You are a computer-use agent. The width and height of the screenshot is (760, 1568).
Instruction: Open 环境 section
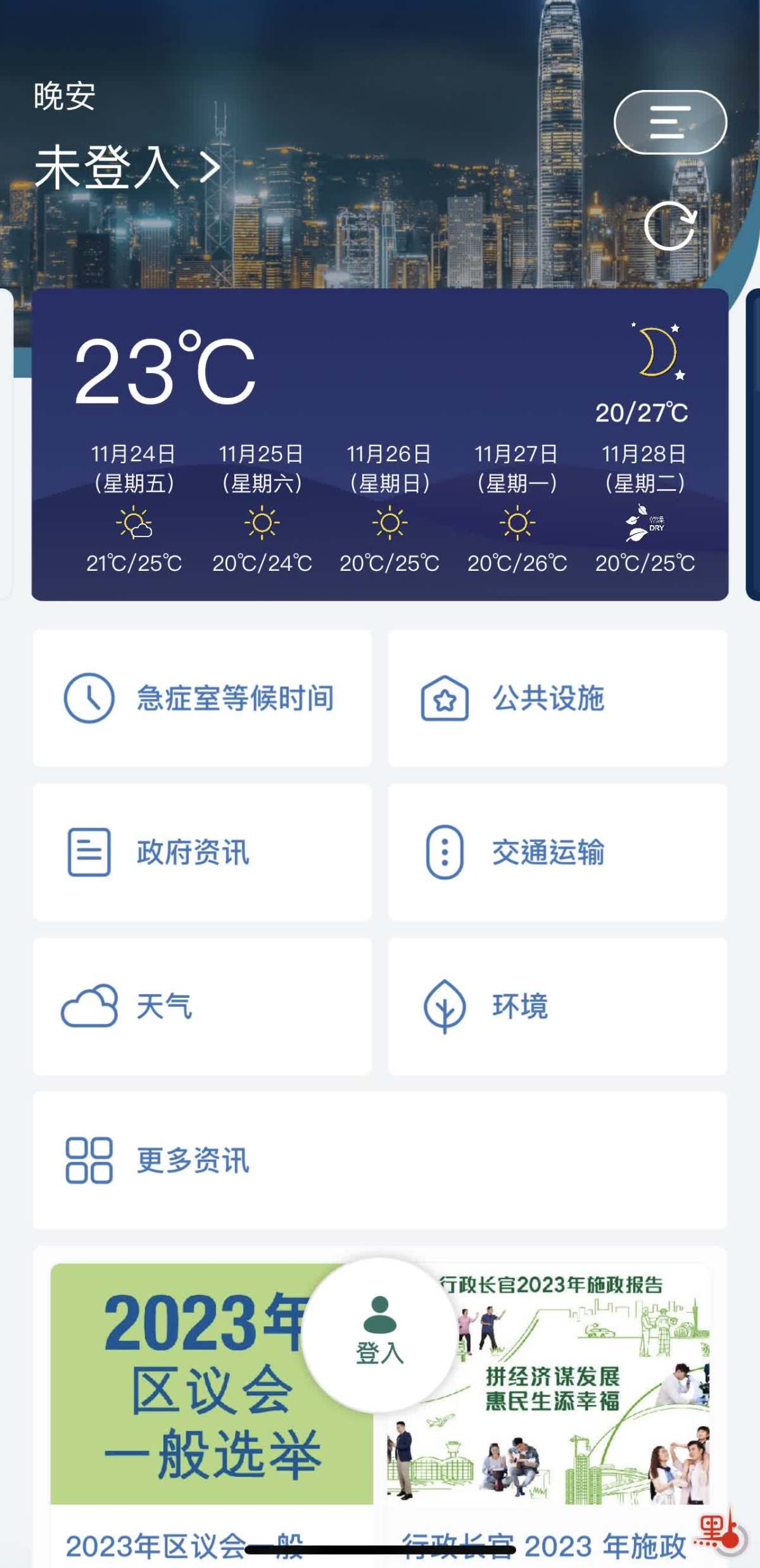click(557, 1005)
